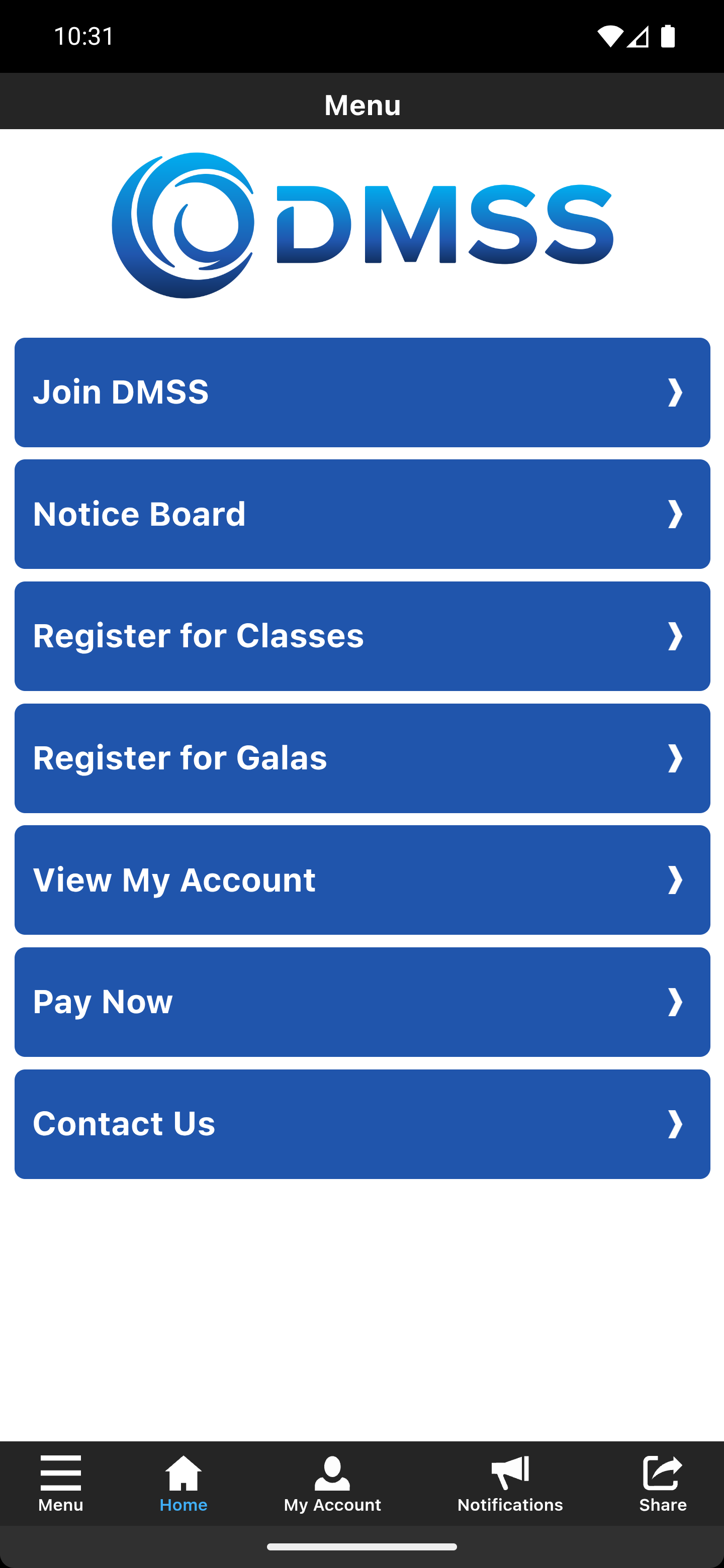Screen dimensions: 724x1568
Task: Tap Share in the bottom bar
Action: tap(663, 1483)
